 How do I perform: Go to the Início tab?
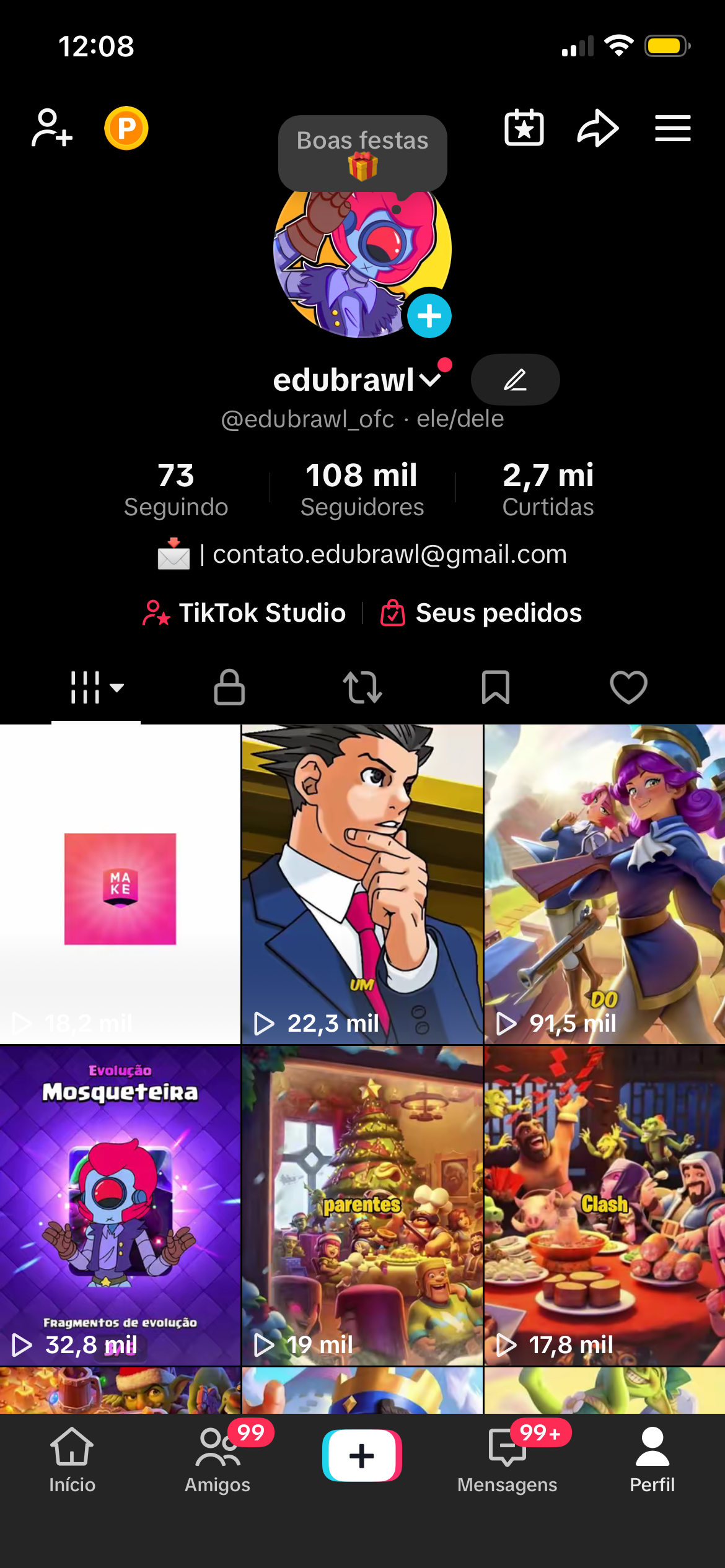click(72, 1459)
